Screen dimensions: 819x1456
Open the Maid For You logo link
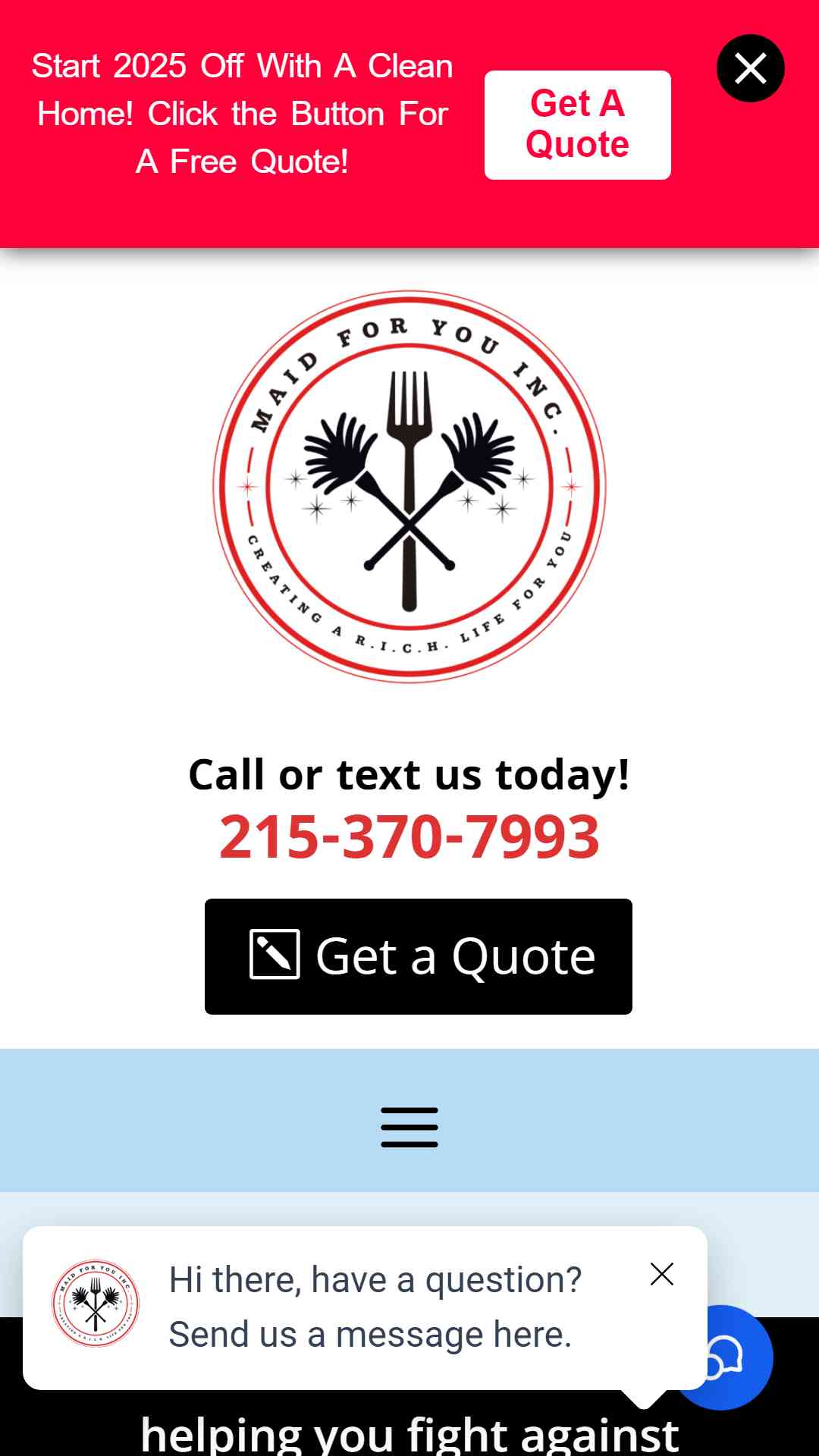click(409, 487)
